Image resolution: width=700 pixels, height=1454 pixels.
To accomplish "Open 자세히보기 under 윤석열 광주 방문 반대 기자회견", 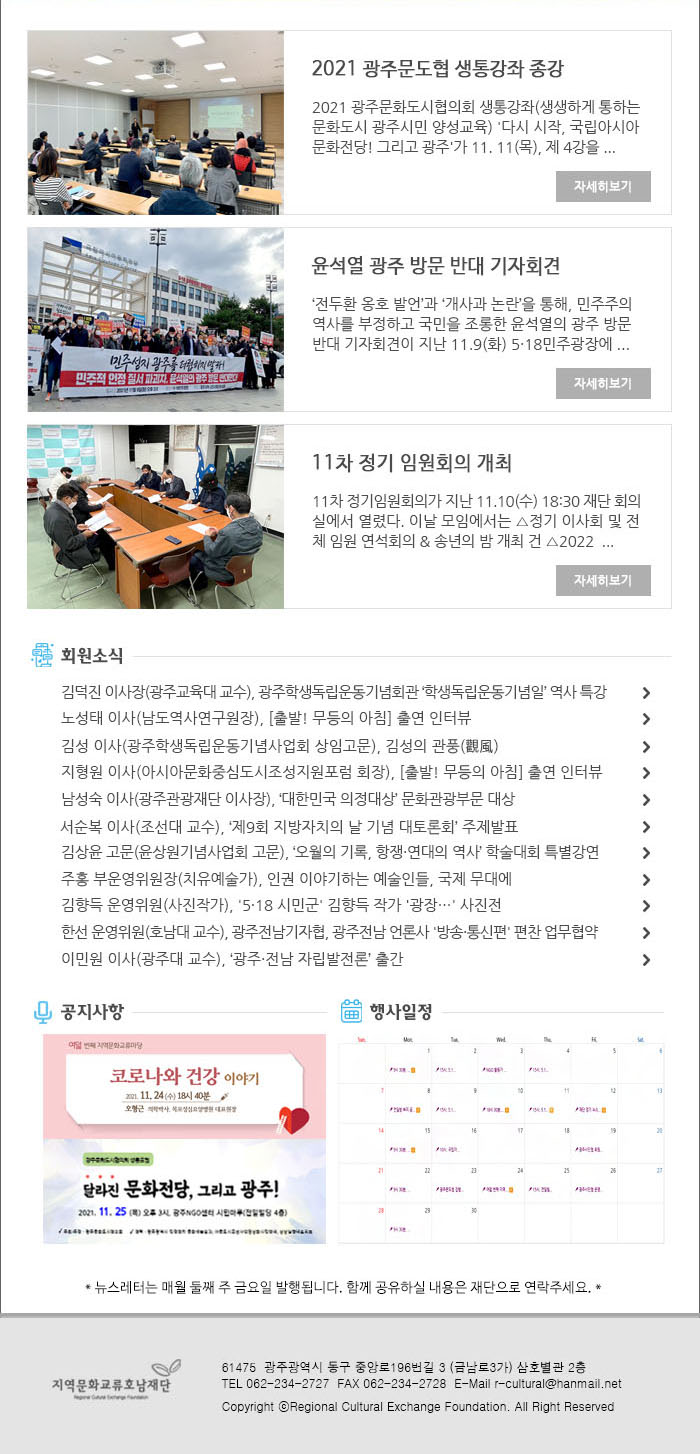I will (603, 383).
